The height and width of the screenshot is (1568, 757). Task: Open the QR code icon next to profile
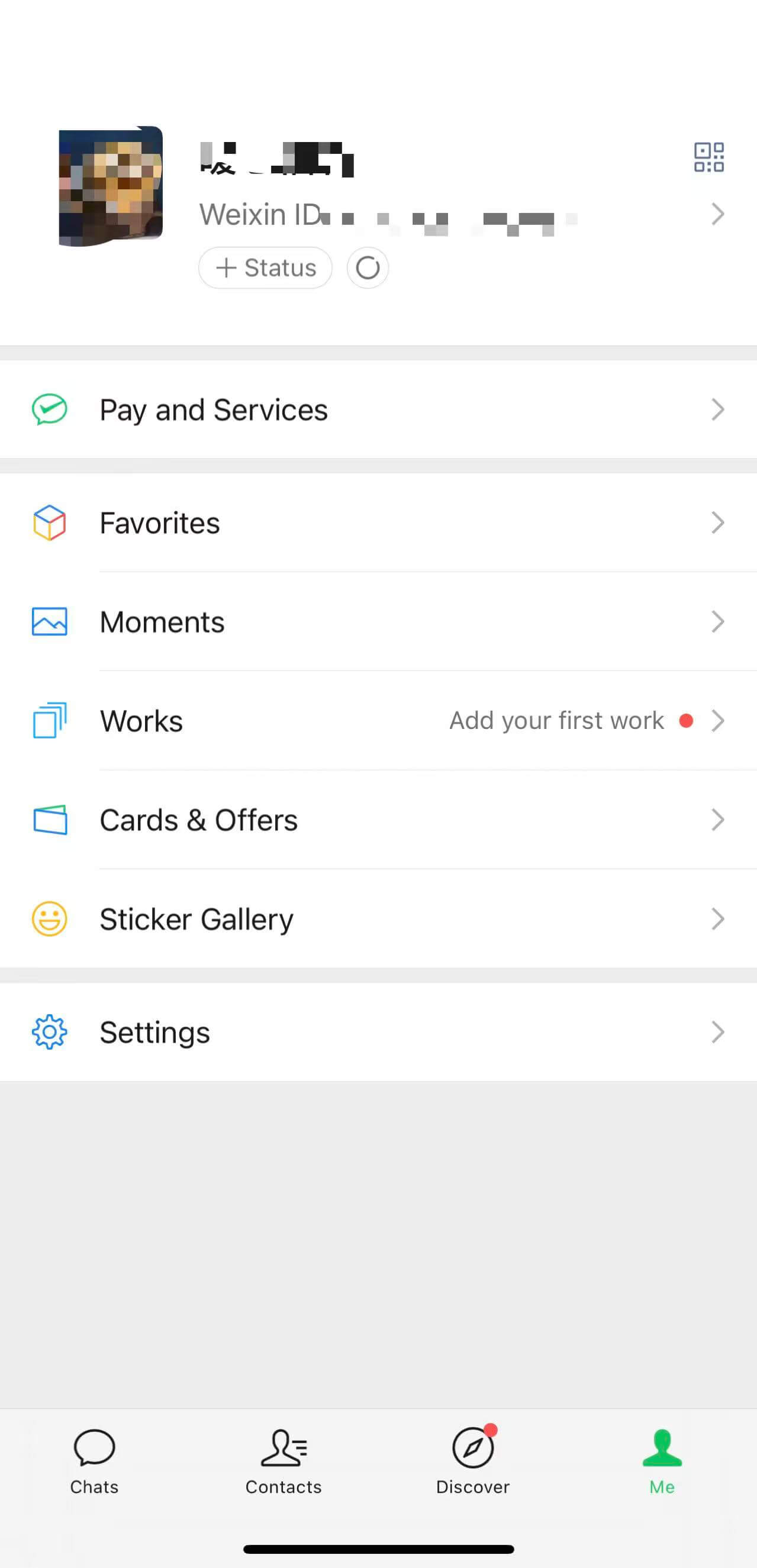point(710,157)
